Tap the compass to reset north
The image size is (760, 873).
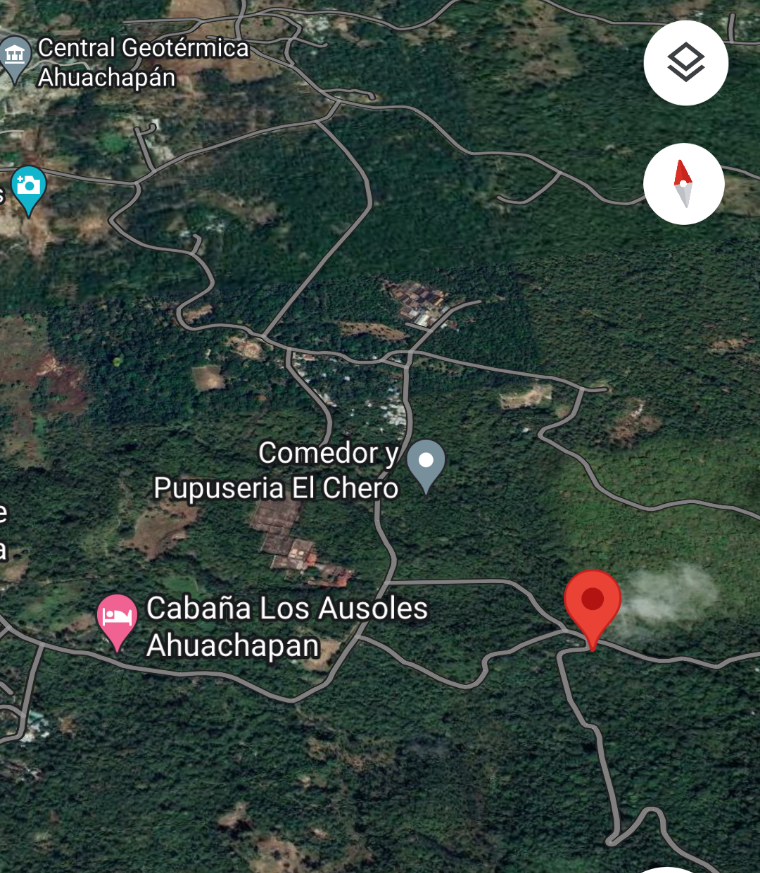(x=684, y=184)
